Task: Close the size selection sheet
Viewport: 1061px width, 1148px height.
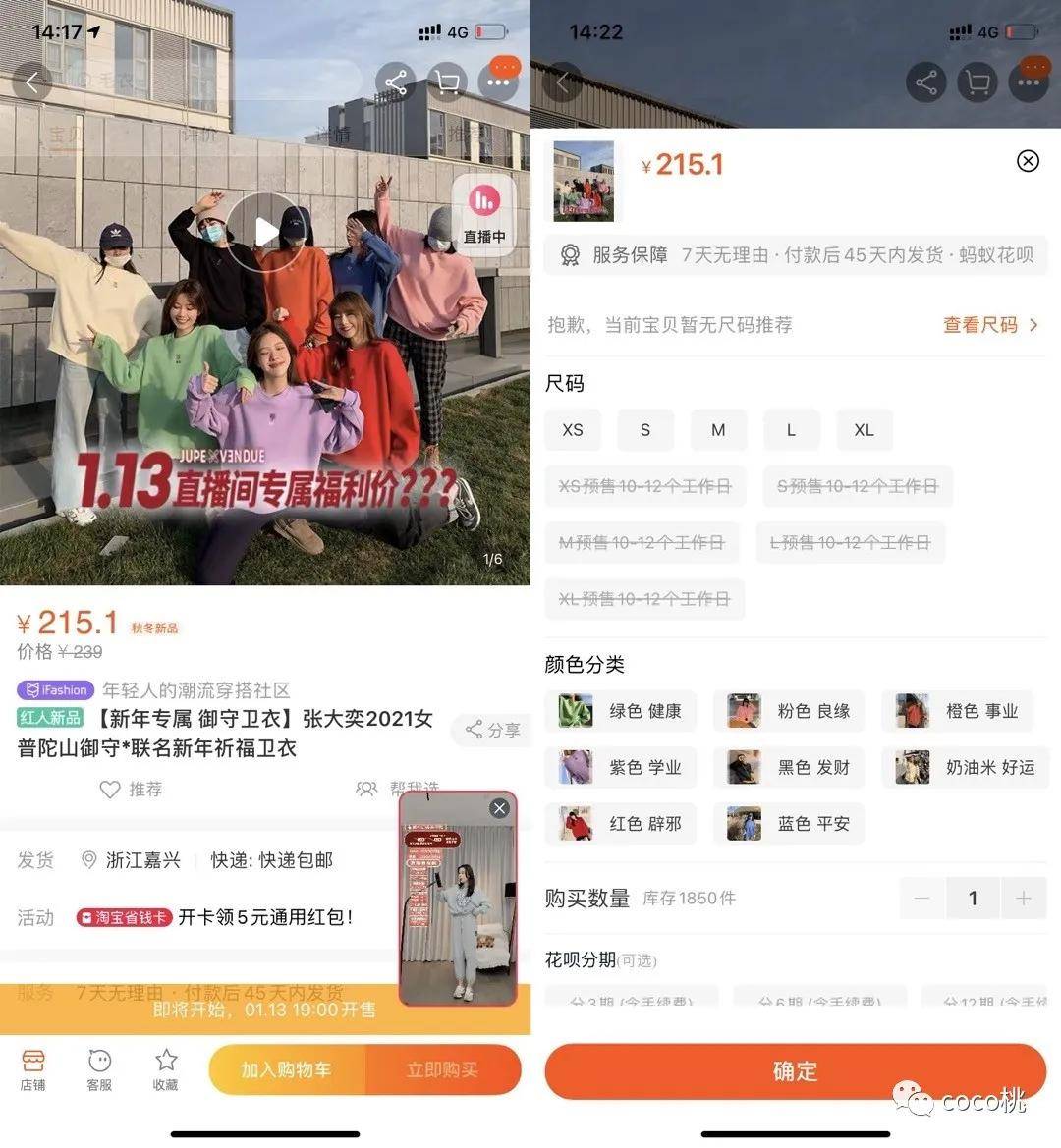Action: [x=1028, y=161]
